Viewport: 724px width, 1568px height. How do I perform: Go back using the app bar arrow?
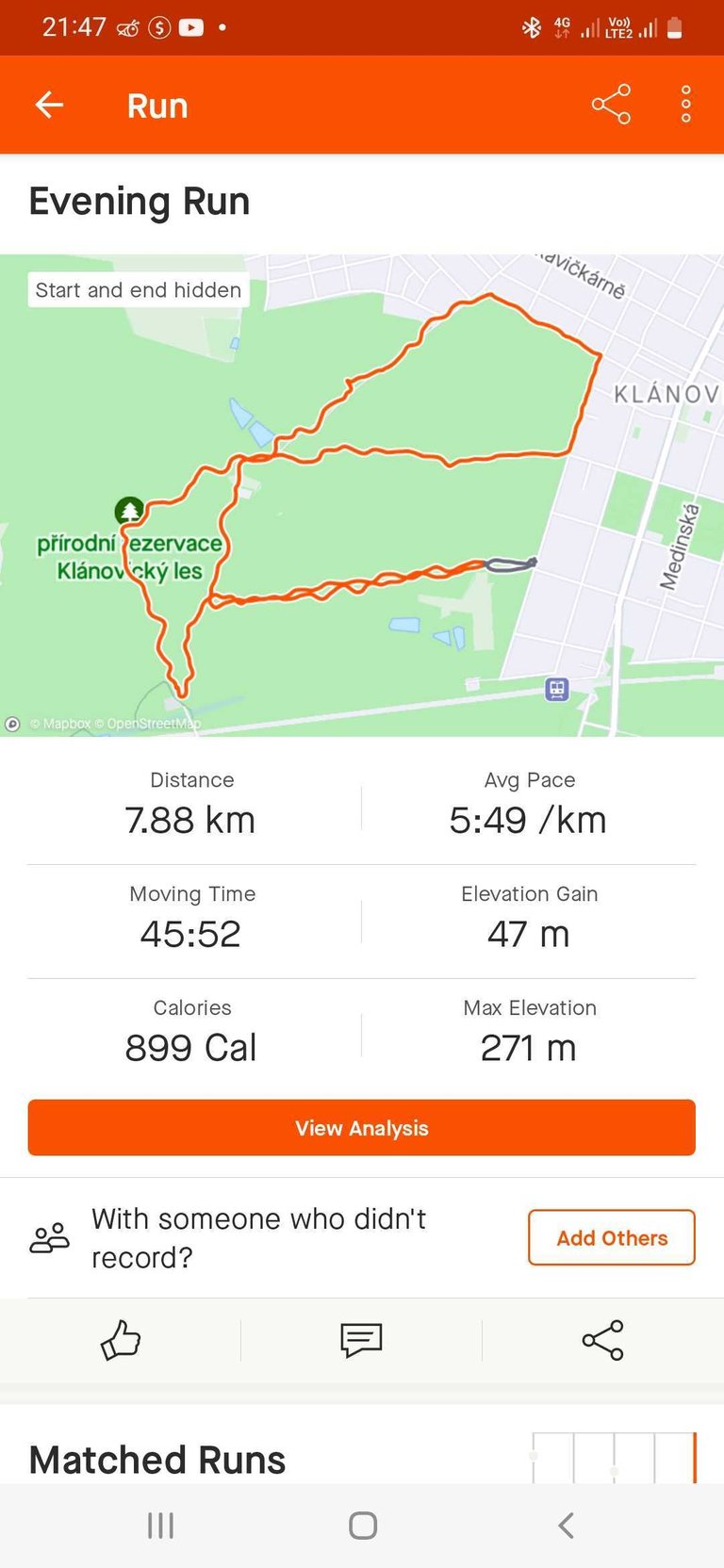pos(49,105)
